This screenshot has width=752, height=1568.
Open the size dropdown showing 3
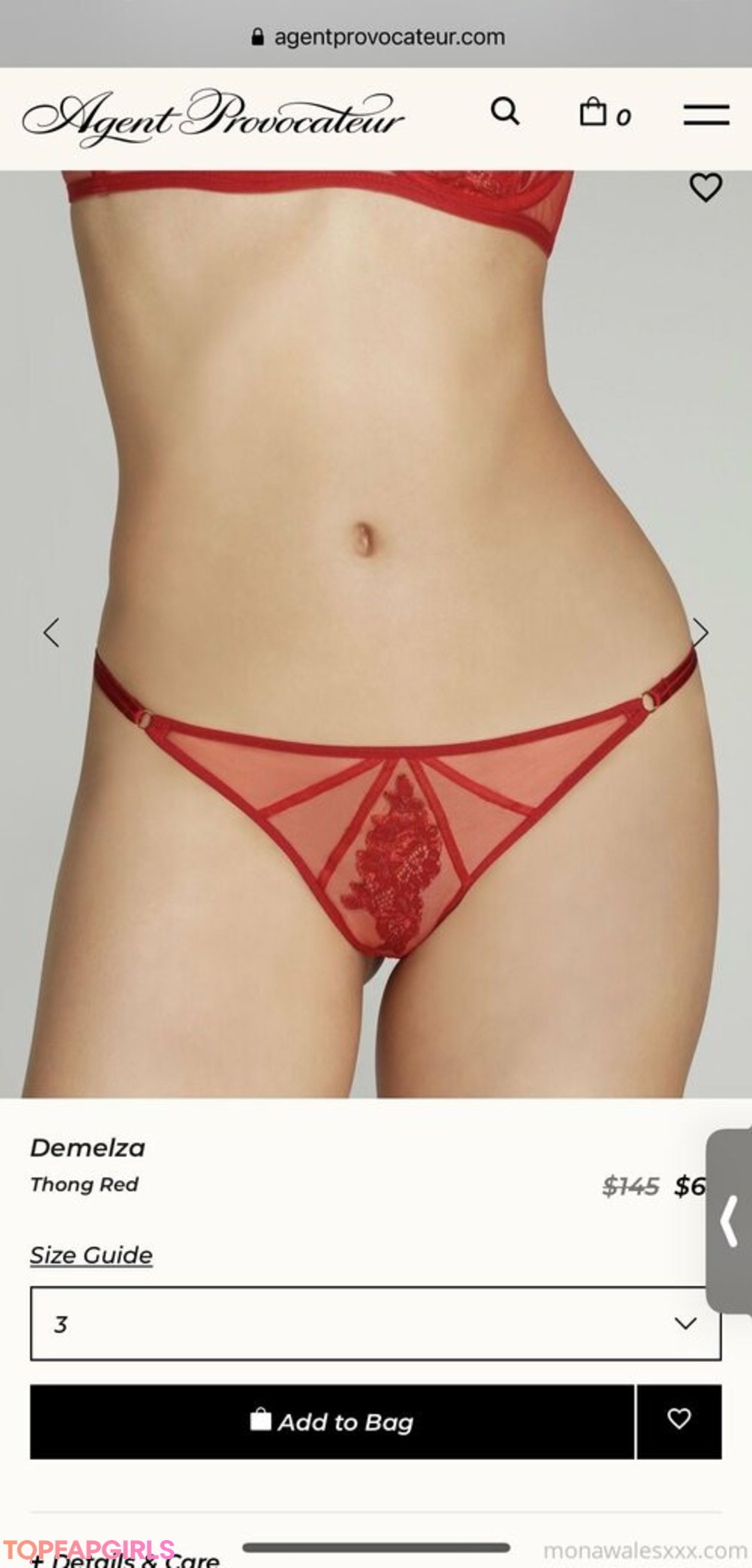click(375, 1324)
